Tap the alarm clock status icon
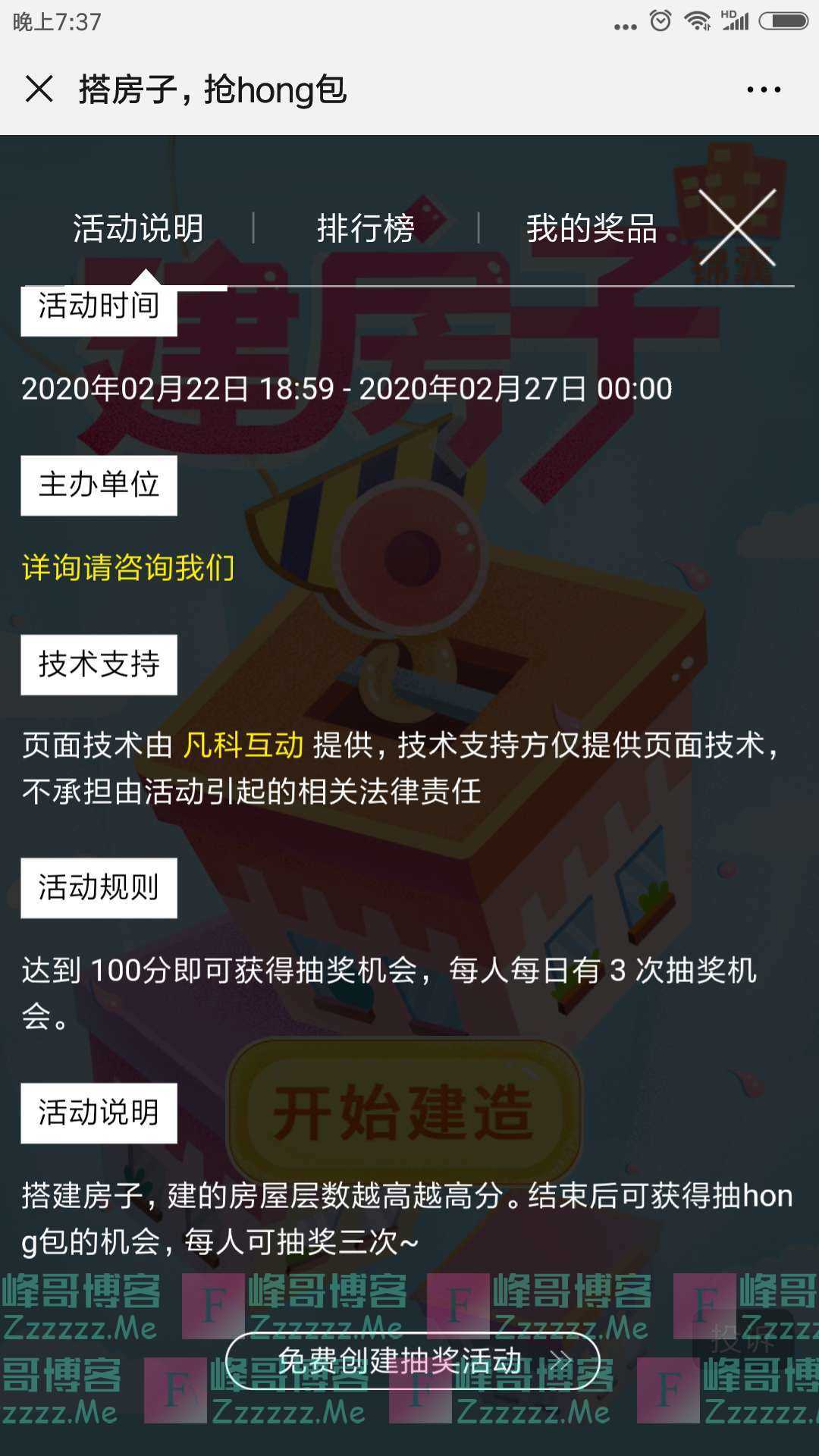 pyautogui.click(x=661, y=19)
